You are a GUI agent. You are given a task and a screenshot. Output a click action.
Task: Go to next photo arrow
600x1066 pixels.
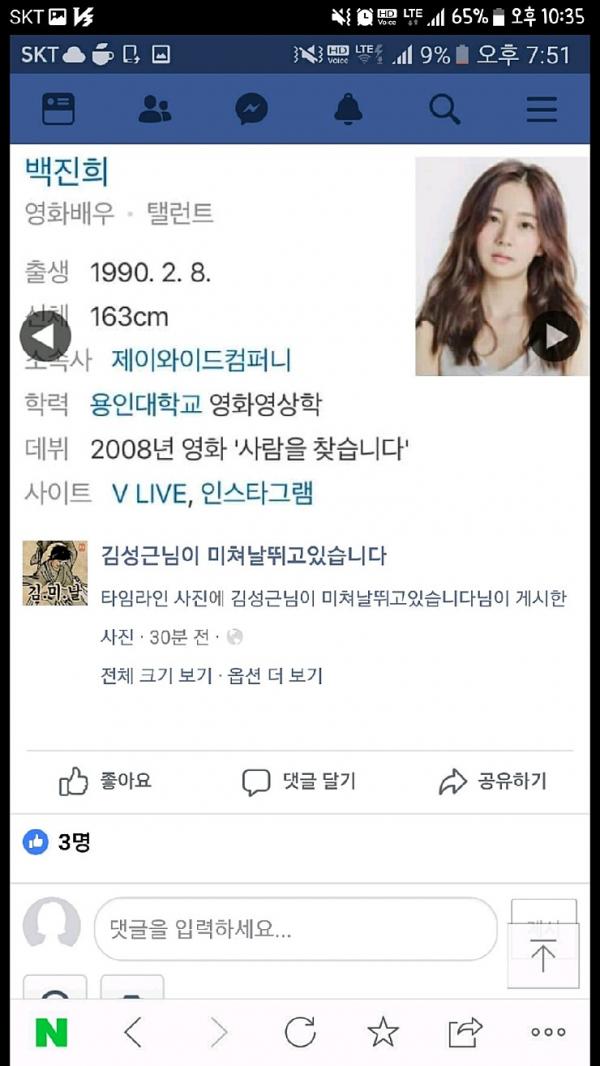pos(555,336)
